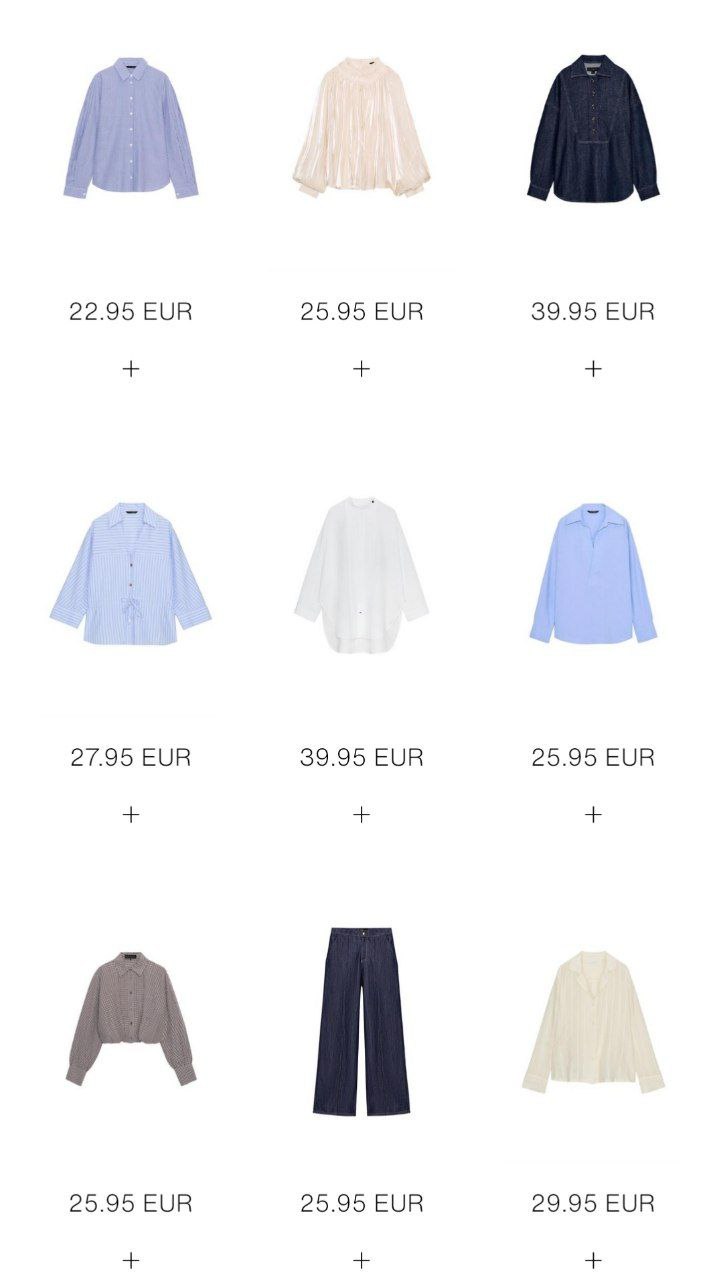The width and height of the screenshot is (723, 1280).
Task: Tap the plus under the plain blue popover shirt
Action: pos(593,815)
